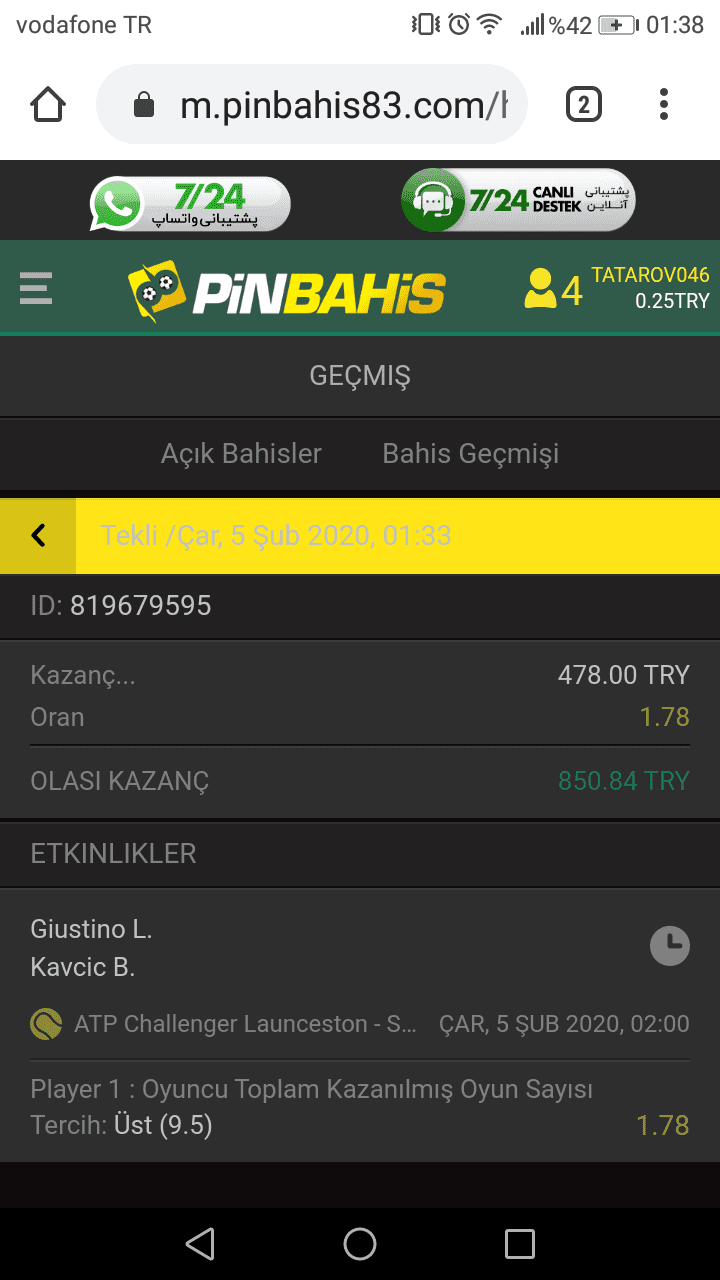Open the browser home page
Screen dimensions: 720x1280
48,105
